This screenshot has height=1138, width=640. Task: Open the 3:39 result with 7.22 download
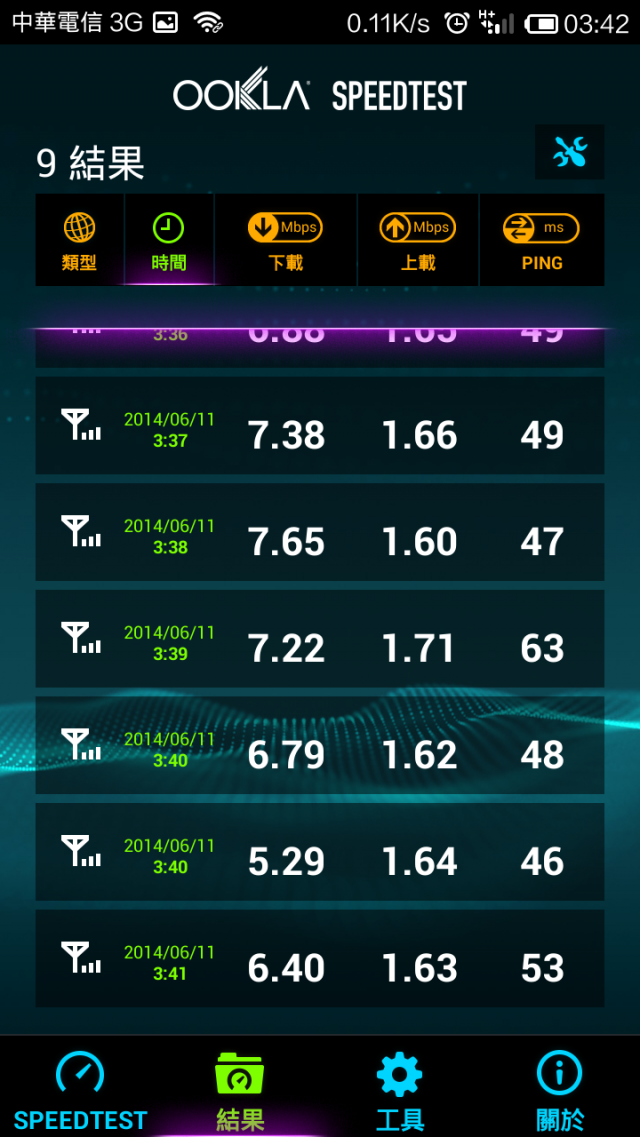click(320, 639)
